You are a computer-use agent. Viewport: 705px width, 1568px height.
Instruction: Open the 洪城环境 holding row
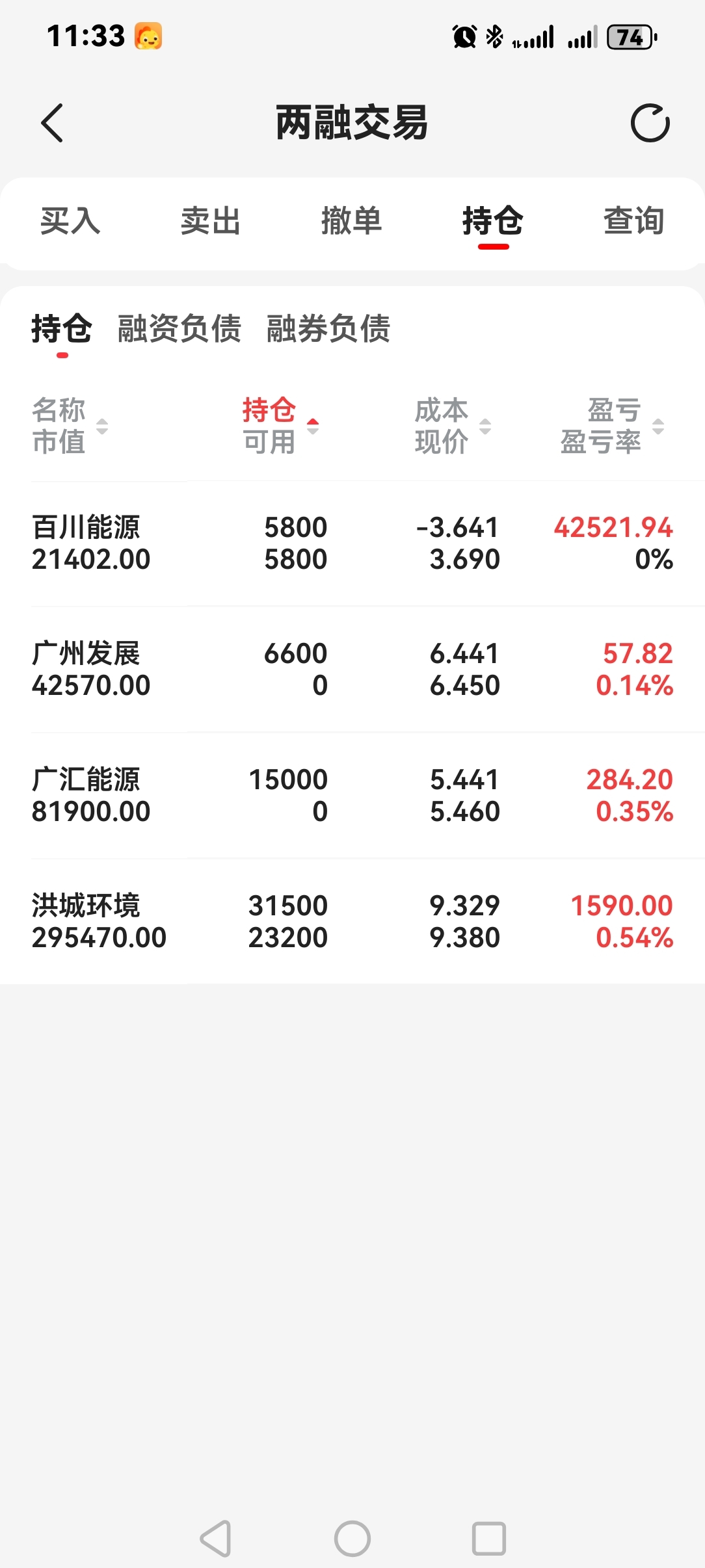[x=352, y=922]
